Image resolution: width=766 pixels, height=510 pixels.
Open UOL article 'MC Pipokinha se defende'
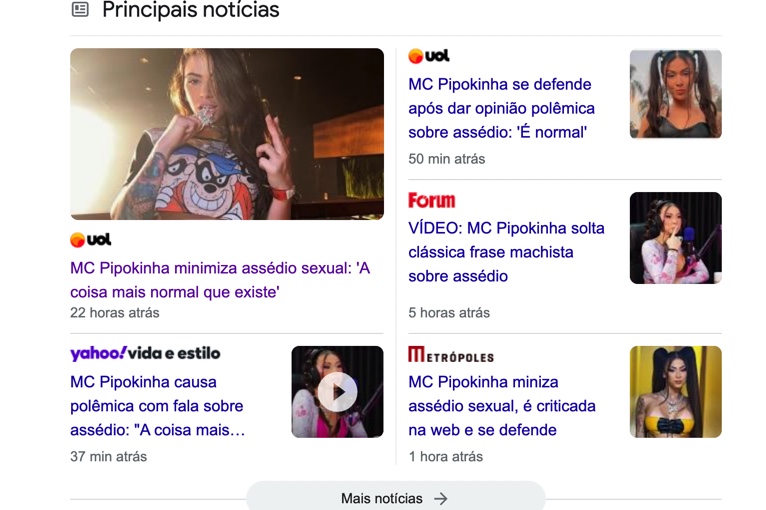[x=501, y=108]
